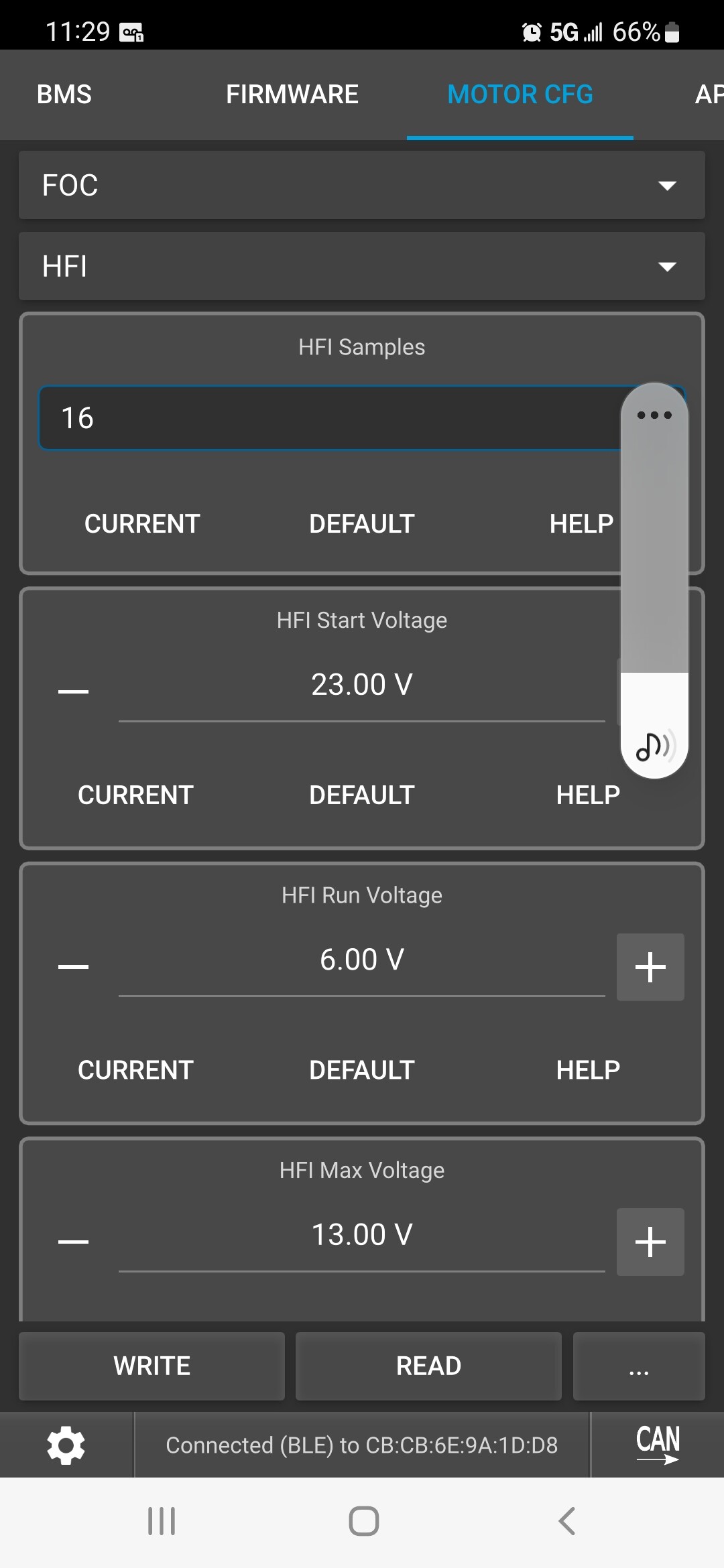Viewport: 724px width, 1568px height.
Task: Tap CURRENT under HFI Run Voltage
Action: (135, 1070)
